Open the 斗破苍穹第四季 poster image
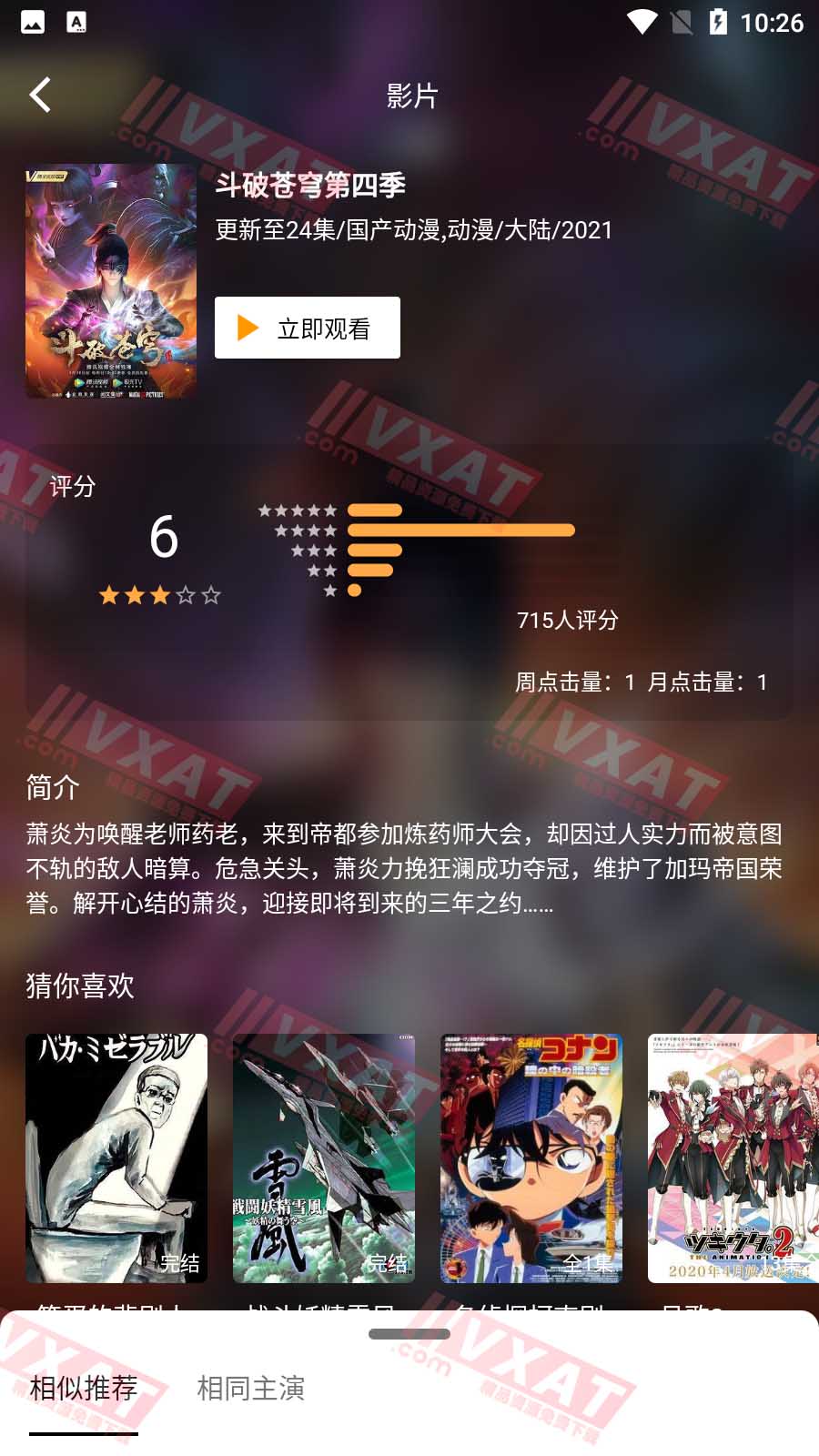This screenshot has width=819, height=1456. point(111,280)
